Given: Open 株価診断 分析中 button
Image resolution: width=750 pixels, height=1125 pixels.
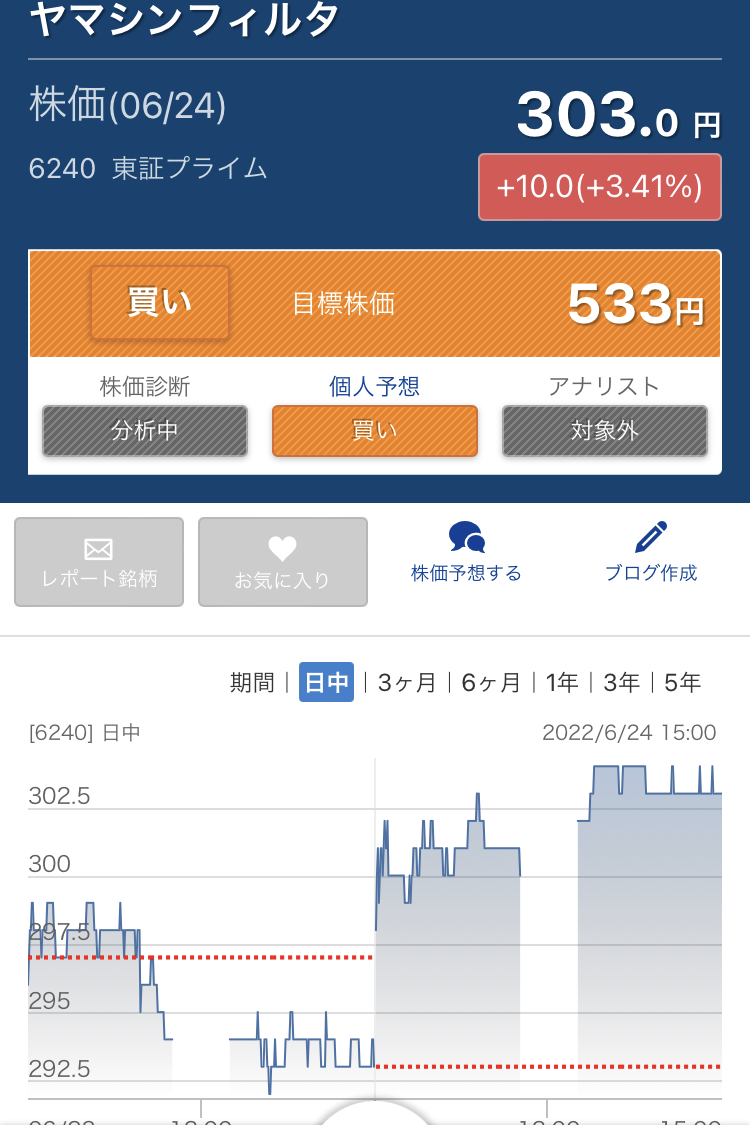Looking at the screenshot, I should click(145, 431).
